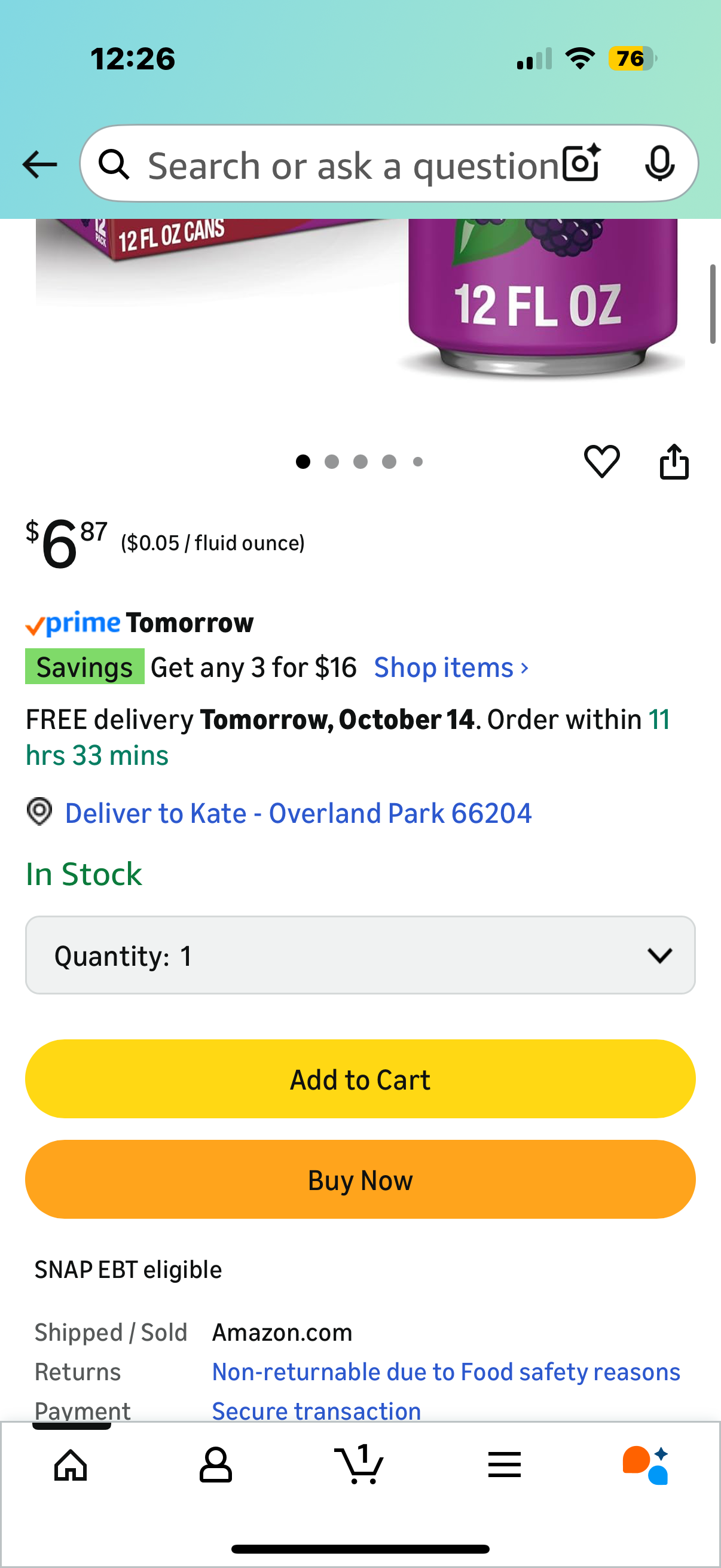Image resolution: width=721 pixels, height=1568 pixels.
Task: Open the account profile tab
Action: click(215, 1465)
